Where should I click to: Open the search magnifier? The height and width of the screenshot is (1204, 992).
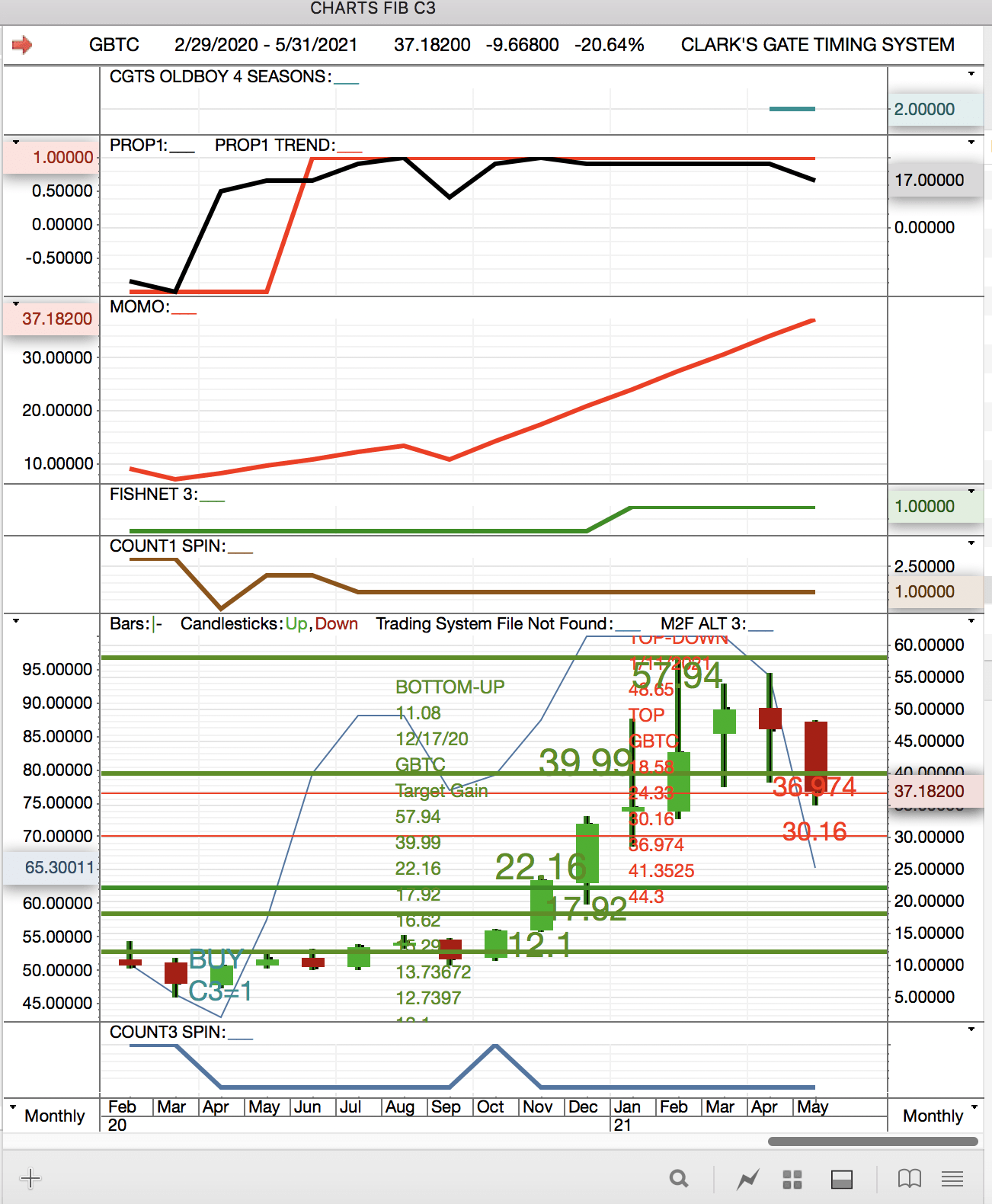[678, 1179]
